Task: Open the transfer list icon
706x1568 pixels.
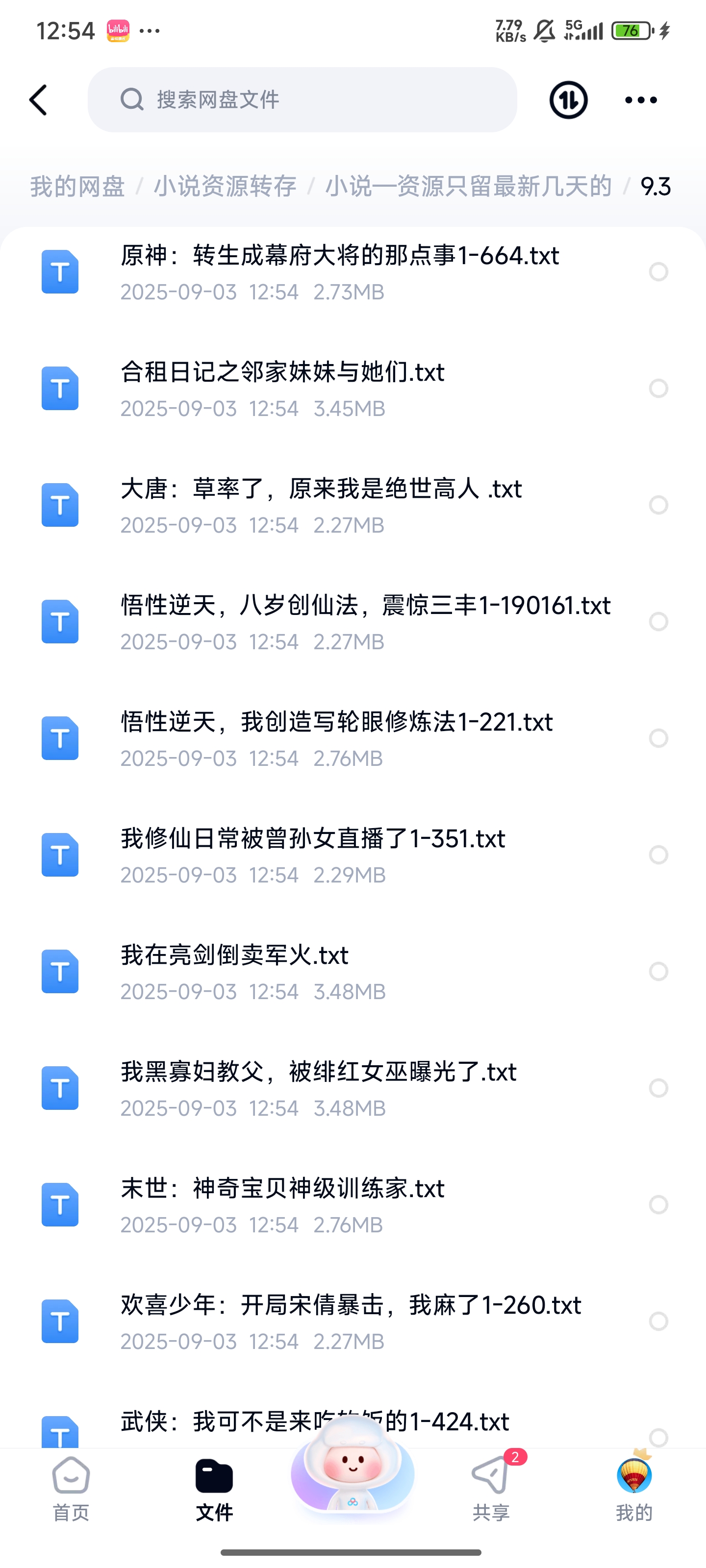Action: (568, 100)
